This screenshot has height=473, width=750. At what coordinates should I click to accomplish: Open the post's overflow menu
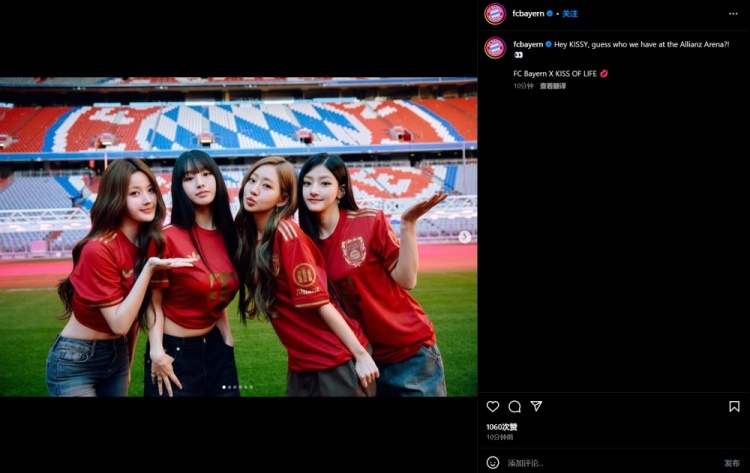pos(733,14)
